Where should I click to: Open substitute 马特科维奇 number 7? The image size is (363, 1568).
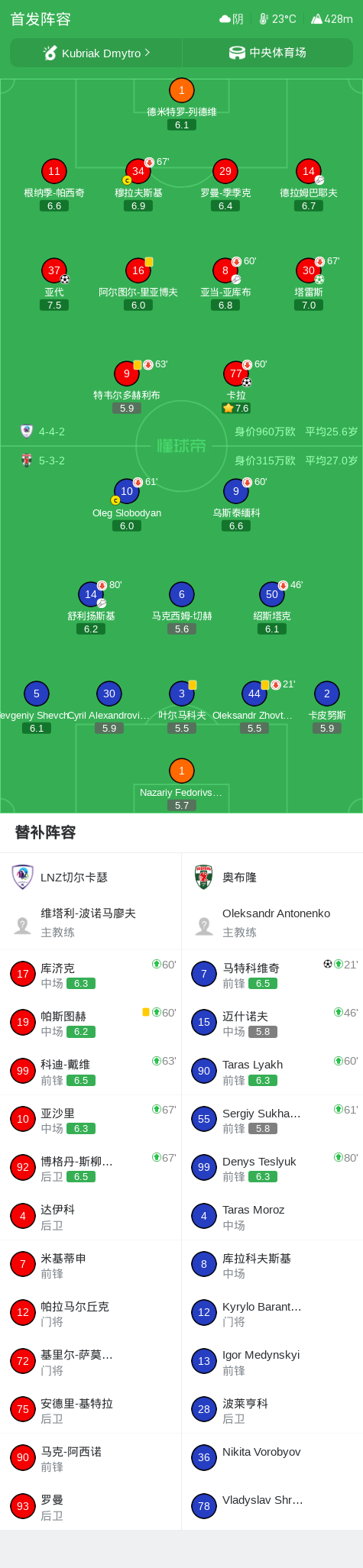(x=272, y=975)
